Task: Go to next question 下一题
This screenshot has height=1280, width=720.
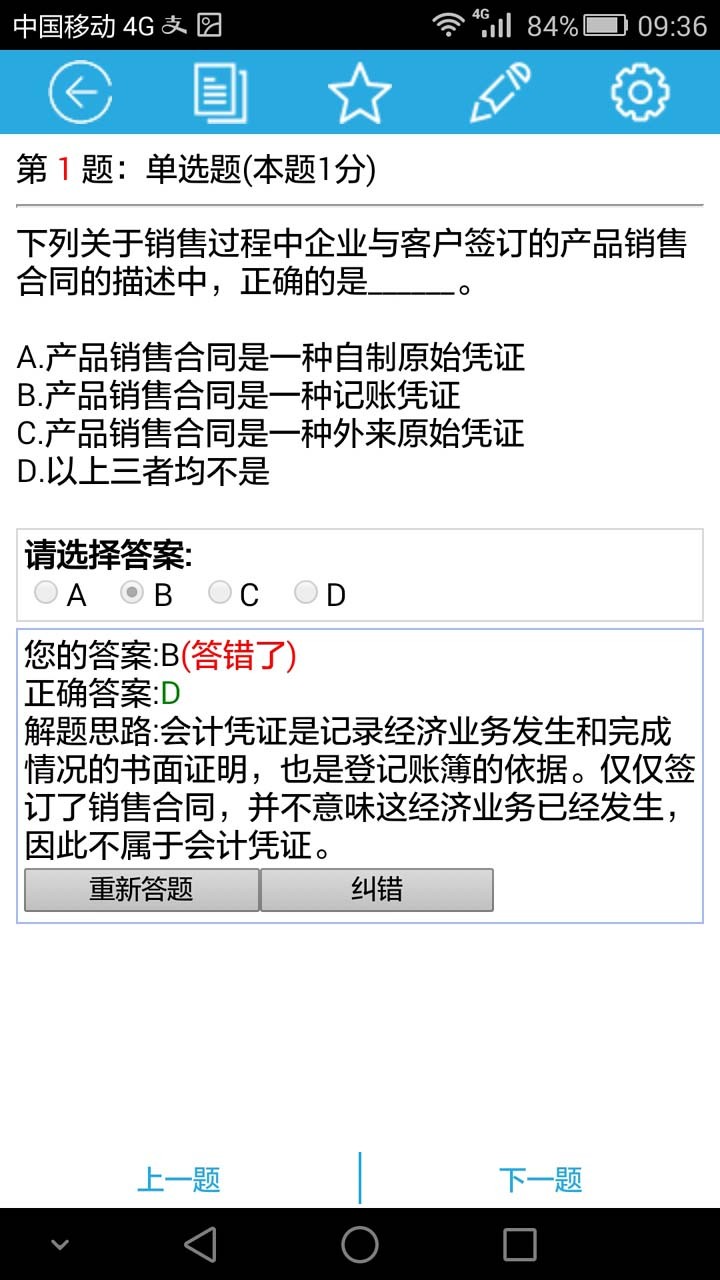Action: (540, 1180)
